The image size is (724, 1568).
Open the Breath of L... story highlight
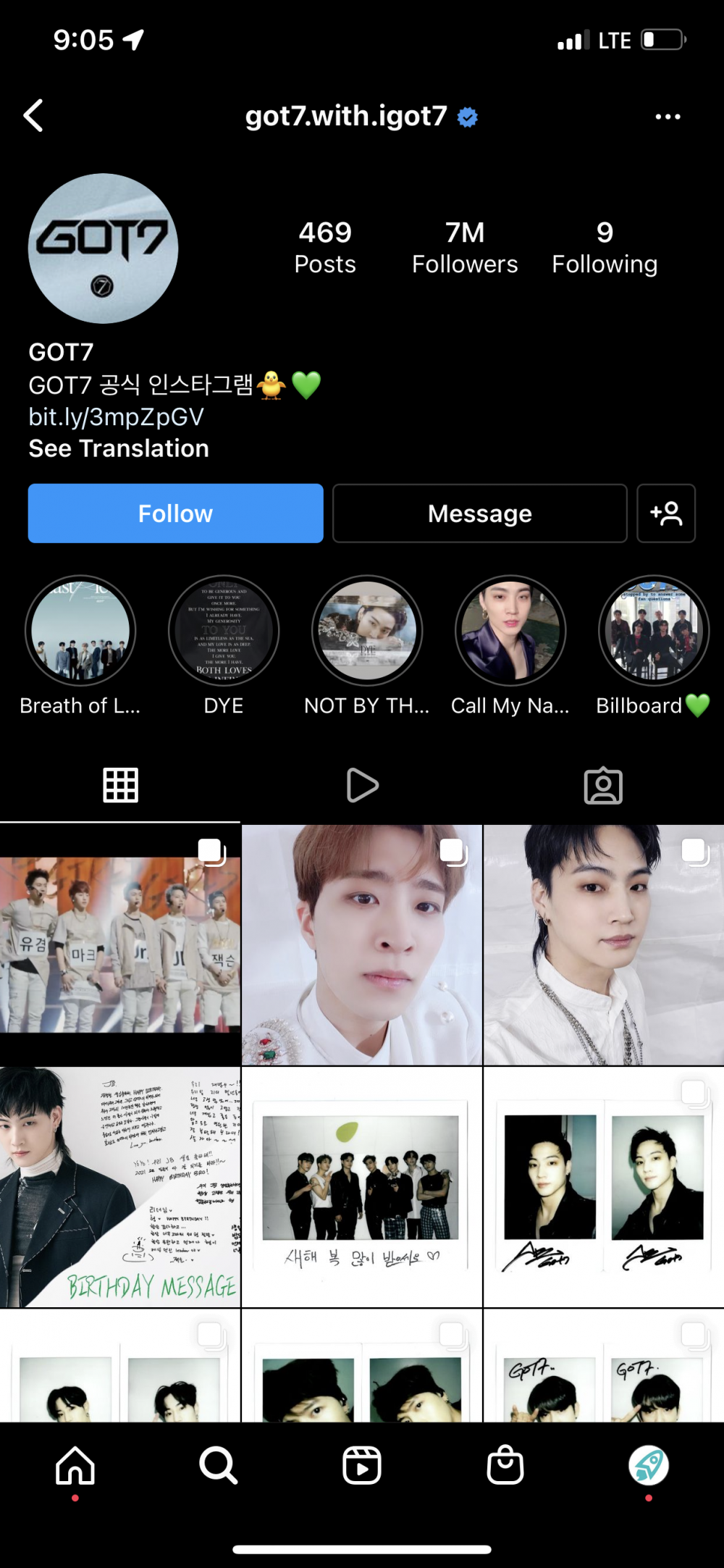80,631
